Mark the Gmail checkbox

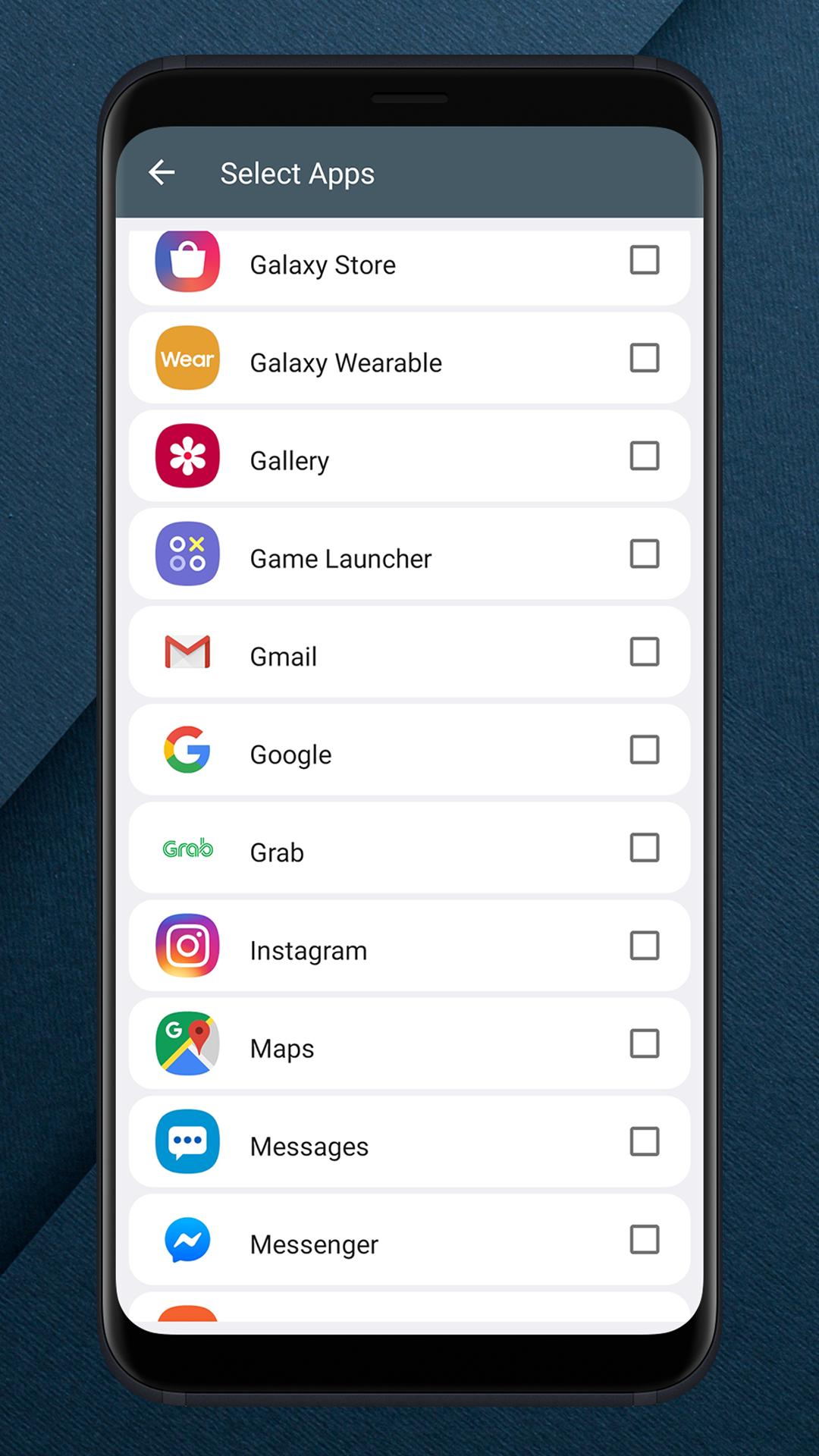(x=644, y=651)
